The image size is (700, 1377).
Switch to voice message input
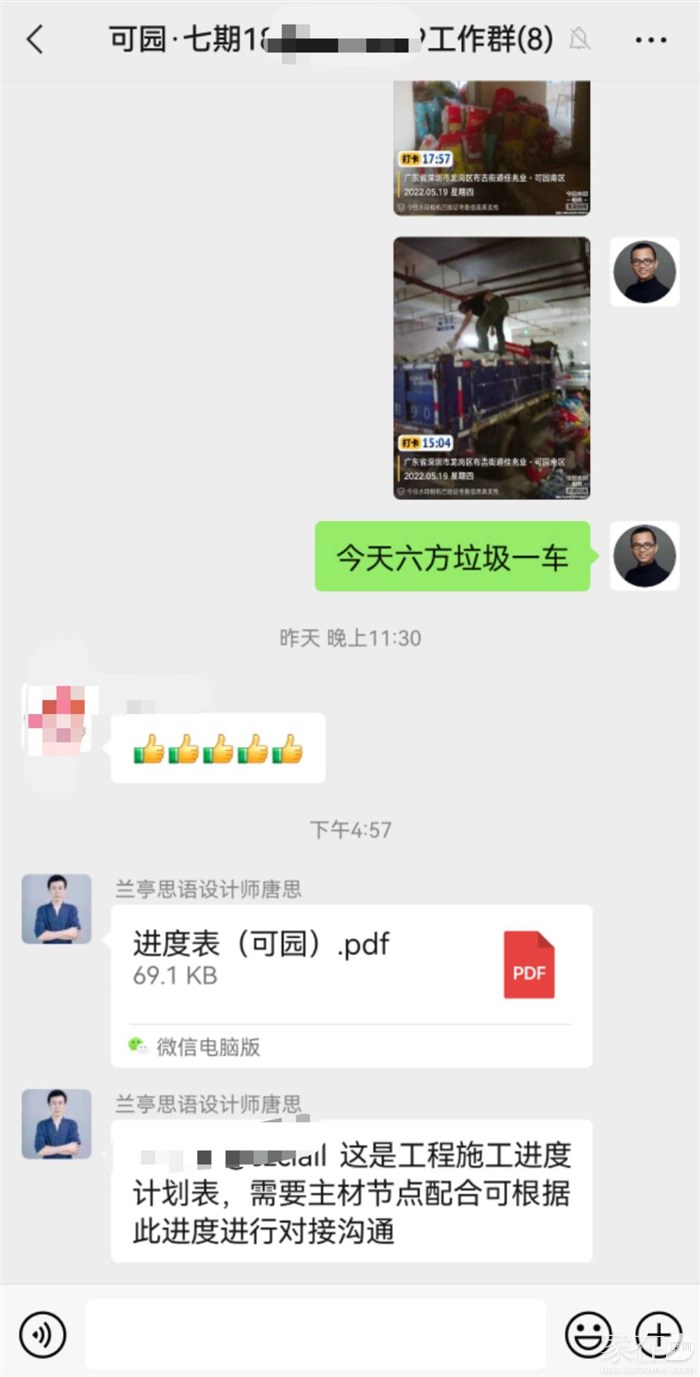click(x=42, y=1334)
